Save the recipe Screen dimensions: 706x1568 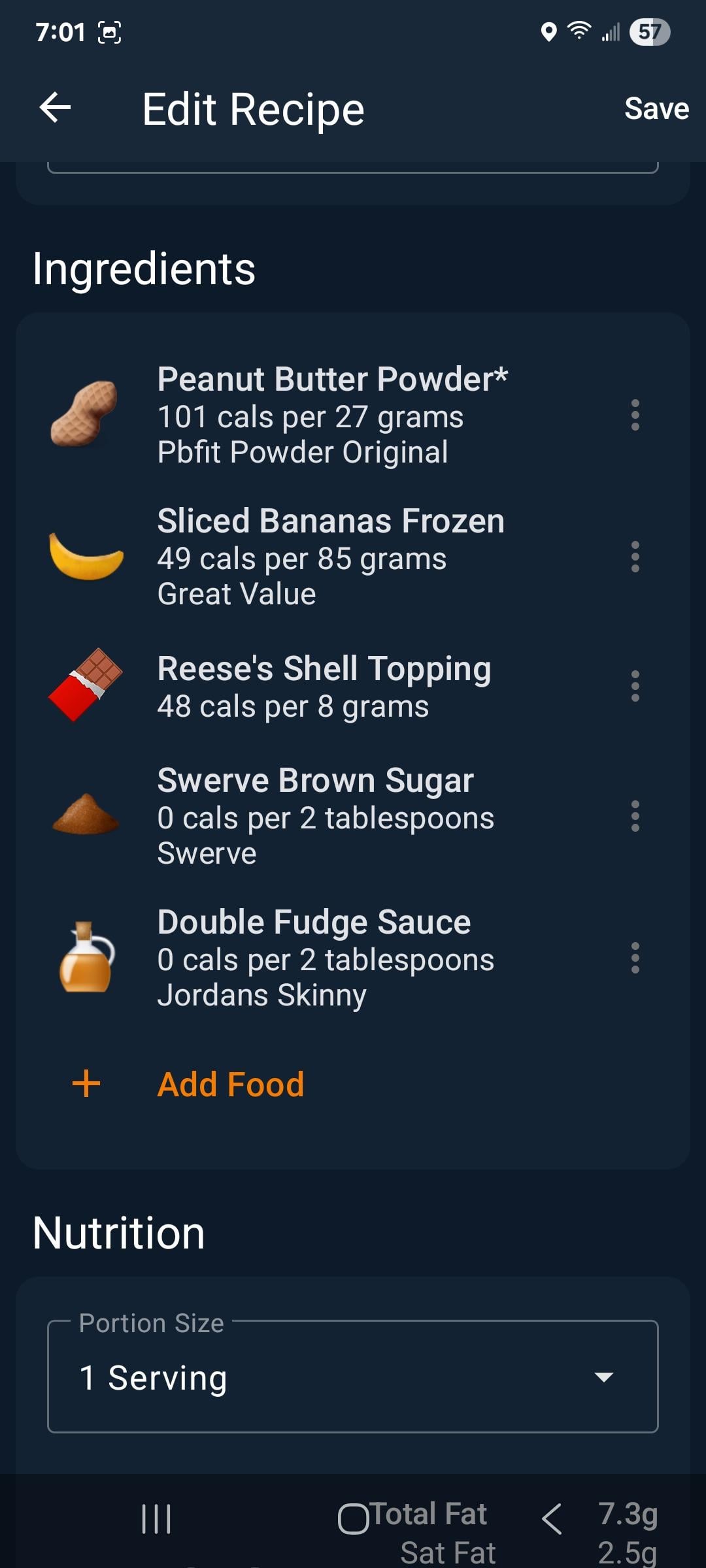pos(656,108)
